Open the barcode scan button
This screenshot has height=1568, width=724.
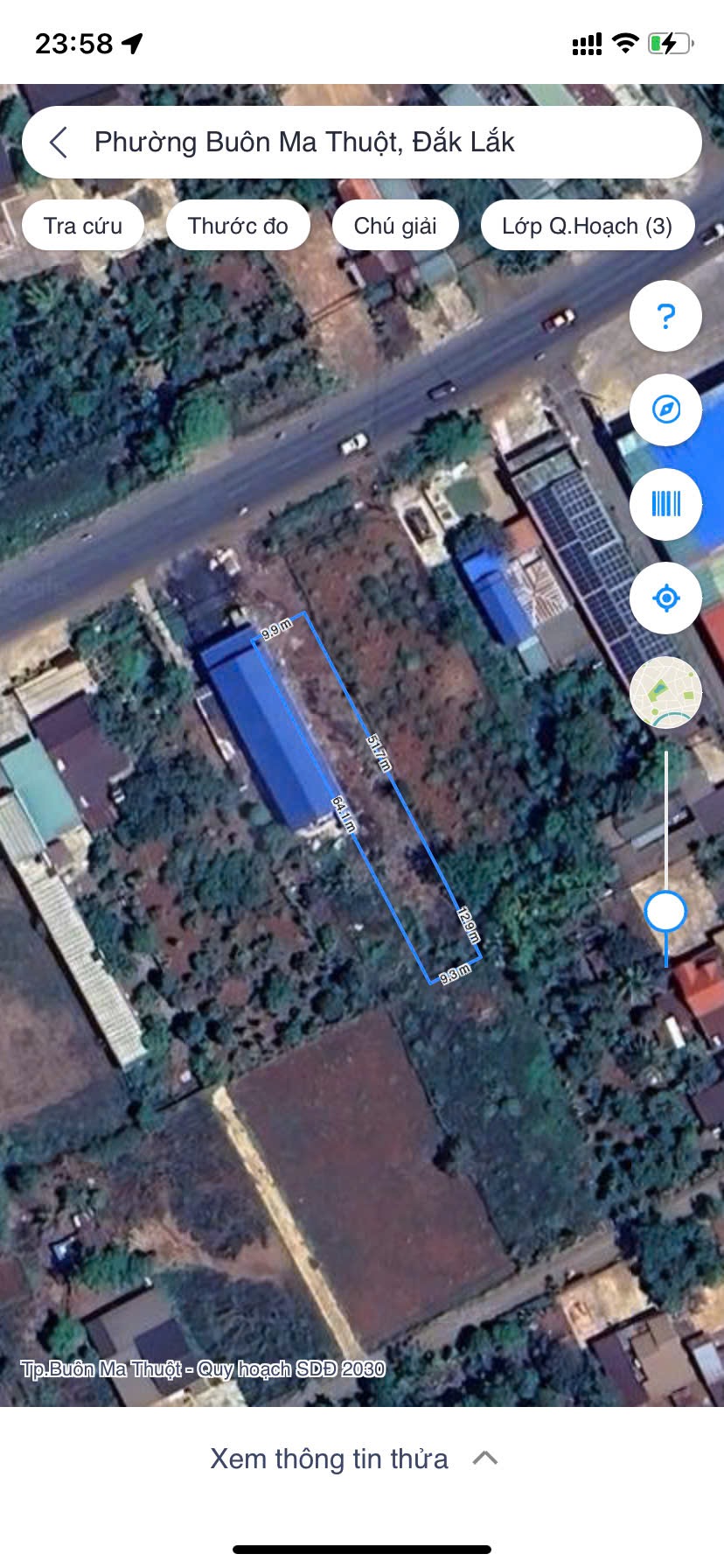(665, 504)
